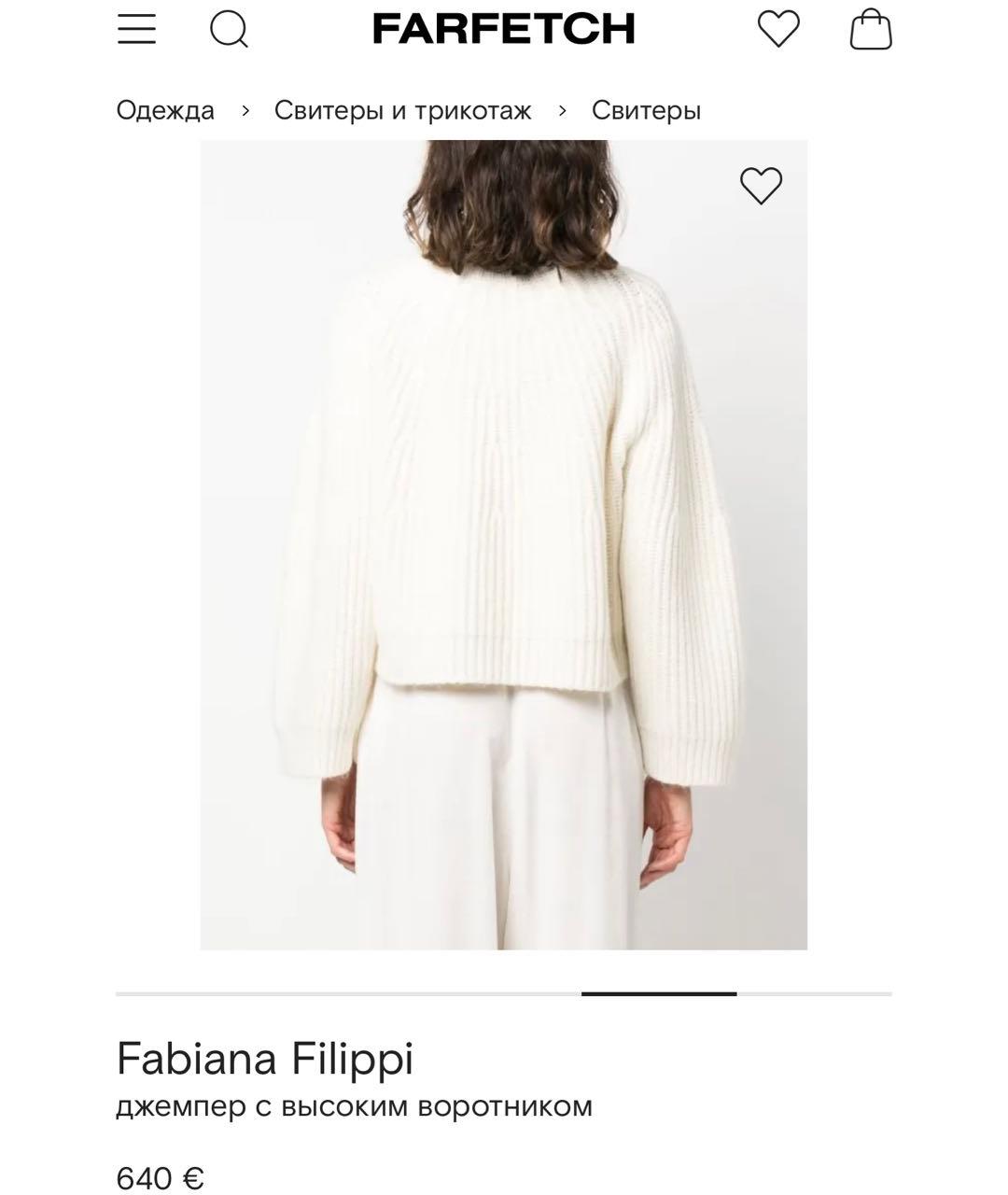Add the sweater to wishlist

click(761, 186)
